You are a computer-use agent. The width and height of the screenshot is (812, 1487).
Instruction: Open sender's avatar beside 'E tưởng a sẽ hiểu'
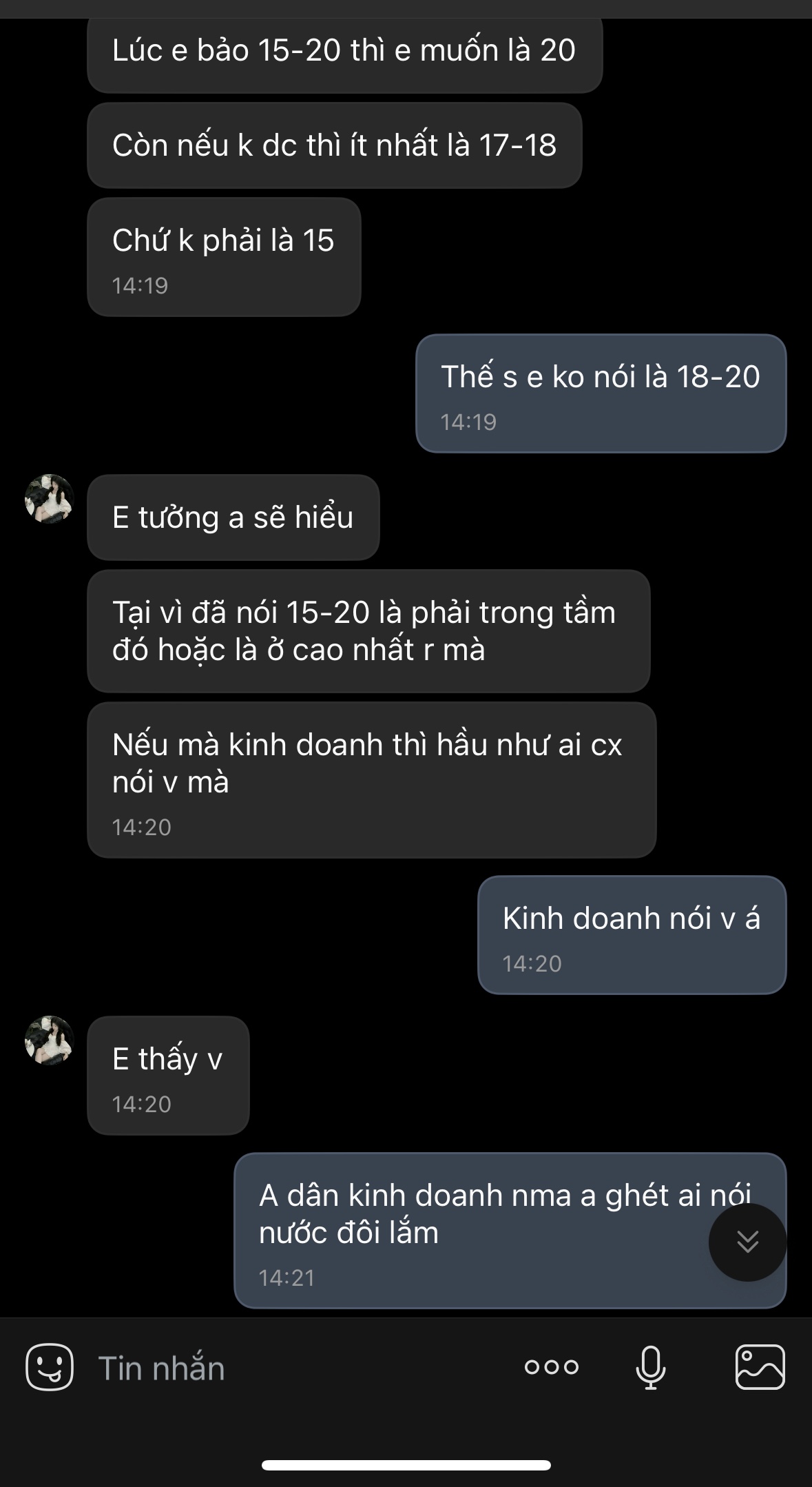[49, 499]
